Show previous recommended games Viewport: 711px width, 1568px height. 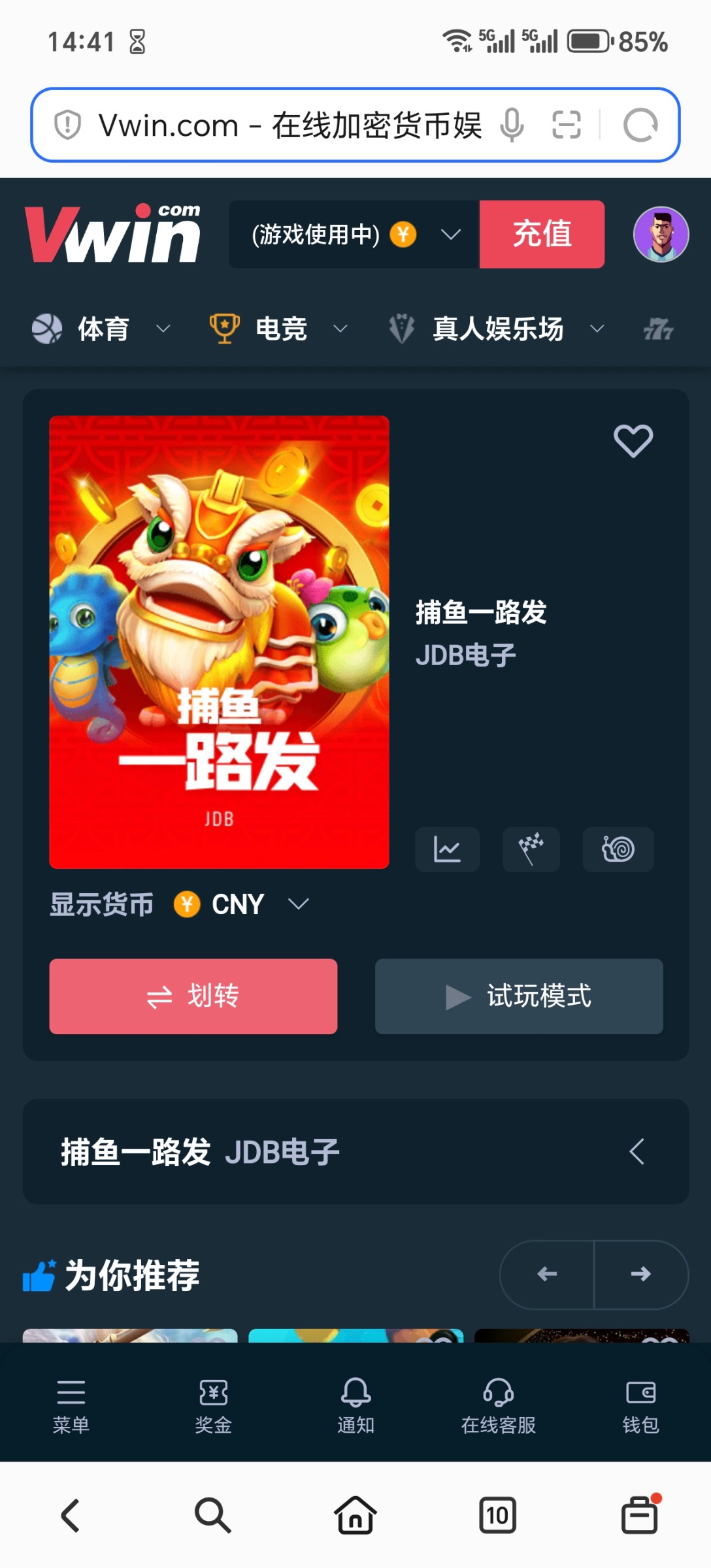pos(547,1274)
